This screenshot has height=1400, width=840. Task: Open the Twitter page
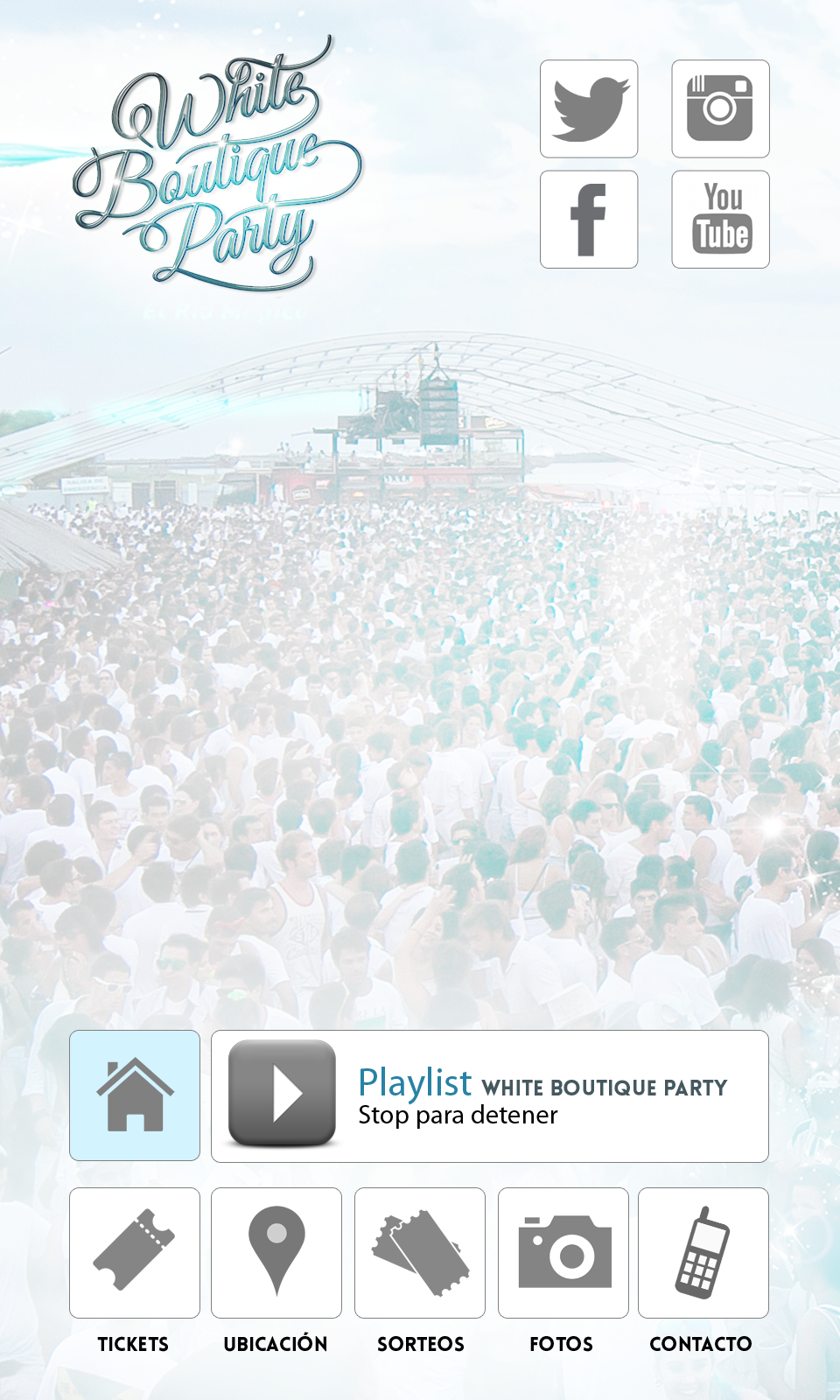[589, 109]
